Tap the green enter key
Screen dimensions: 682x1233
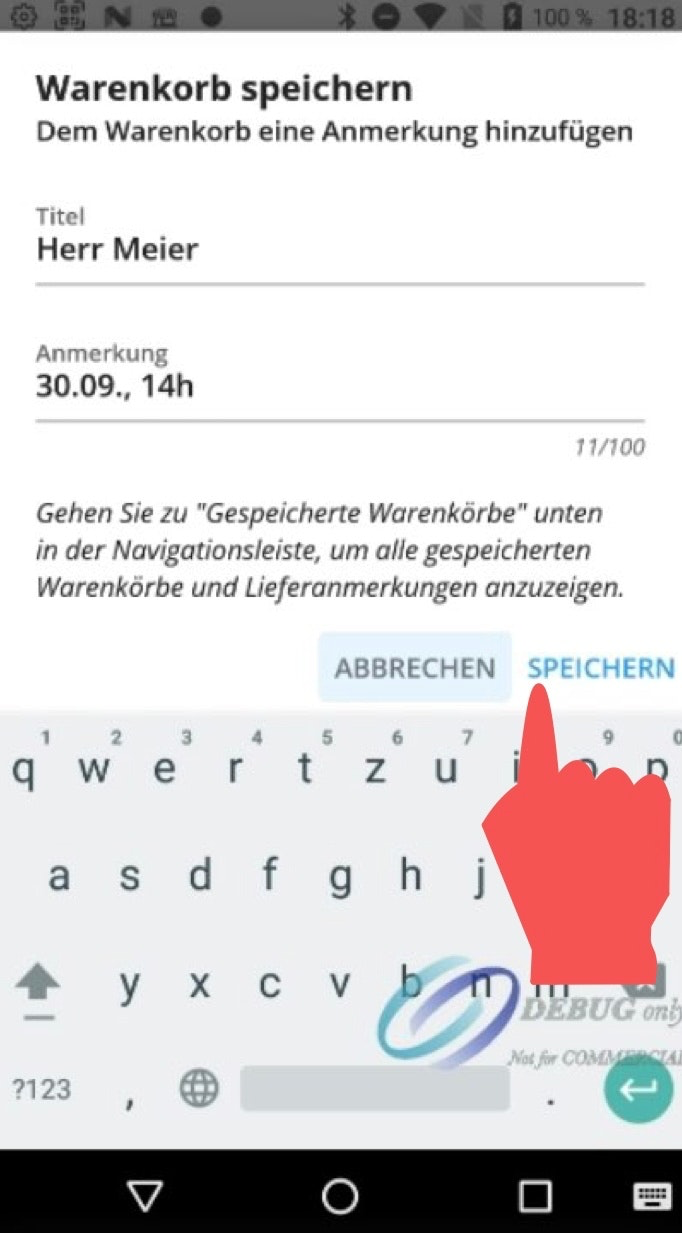pyautogui.click(x=638, y=1088)
